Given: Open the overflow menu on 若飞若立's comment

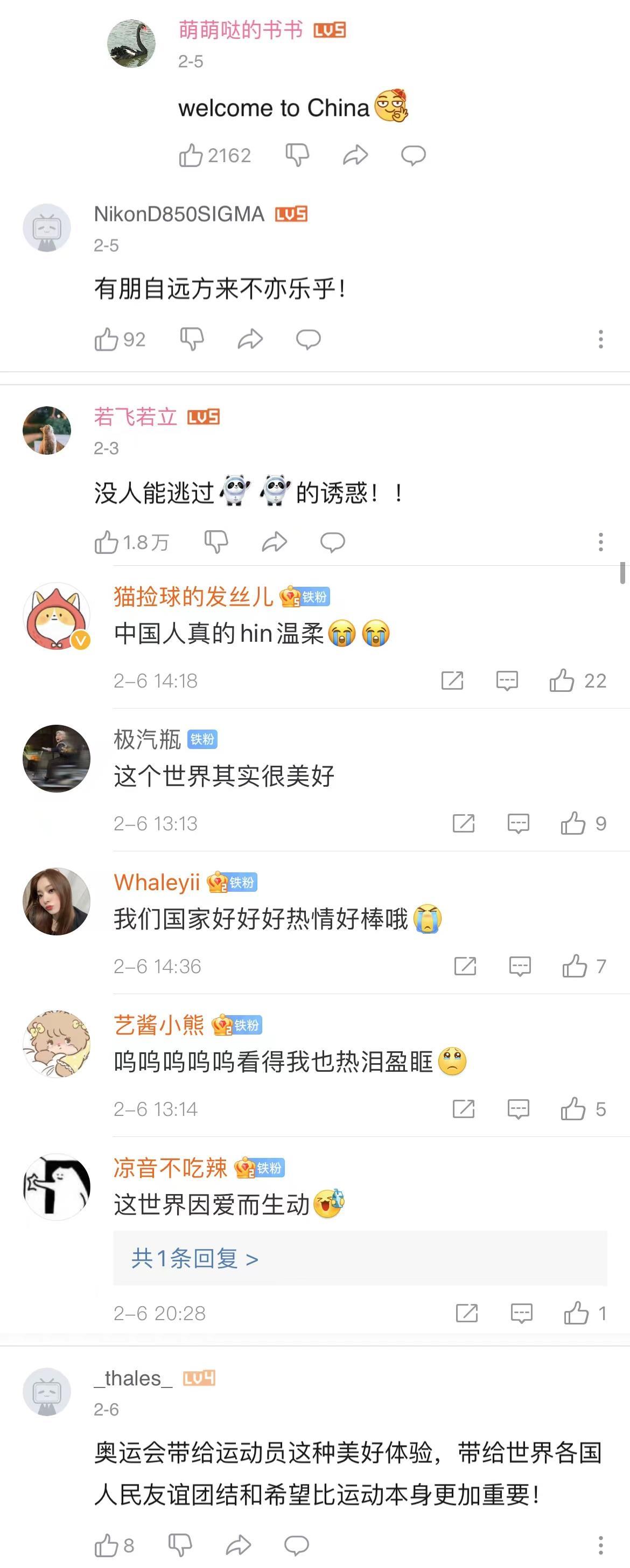Looking at the screenshot, I should 600,542.
